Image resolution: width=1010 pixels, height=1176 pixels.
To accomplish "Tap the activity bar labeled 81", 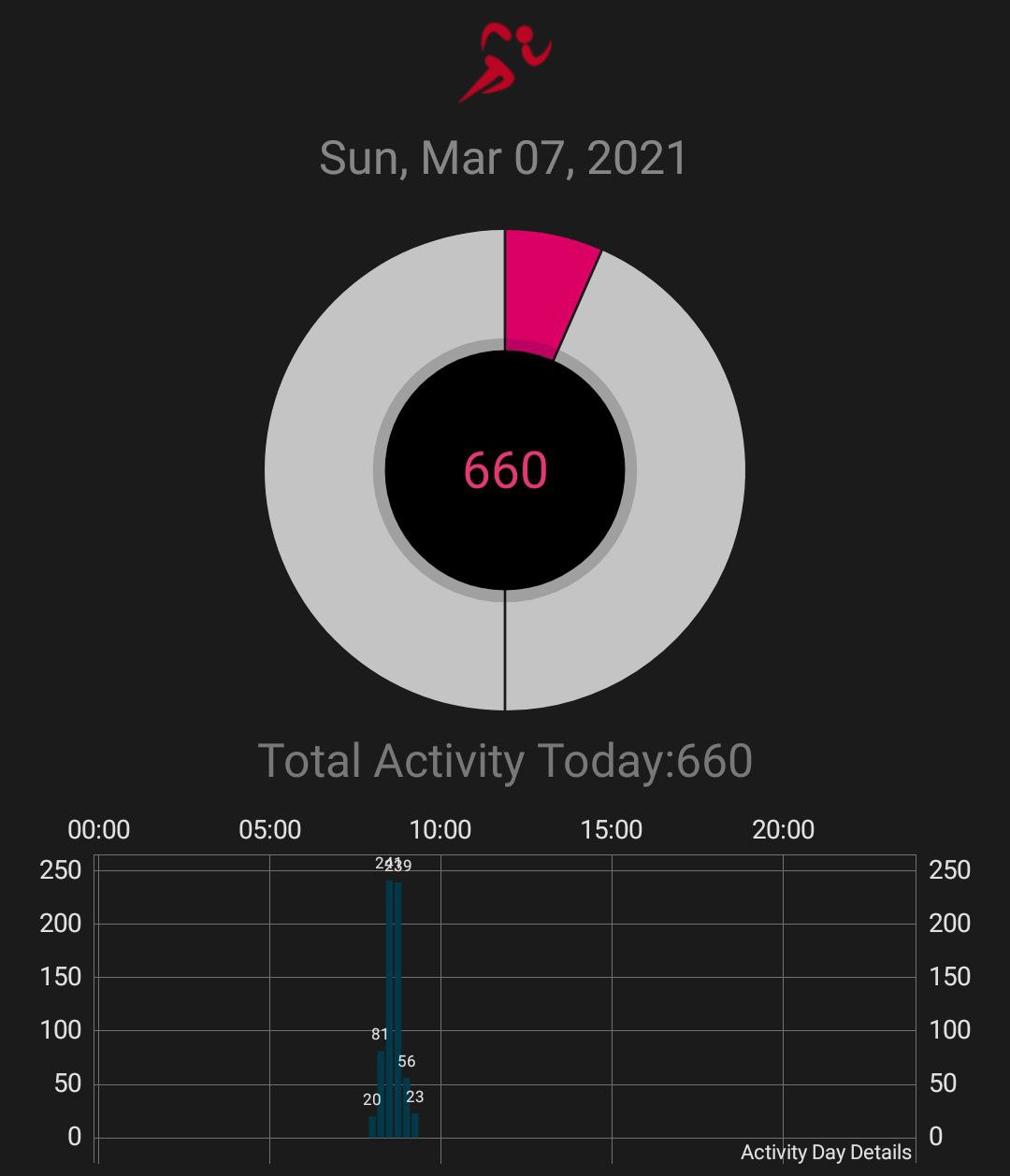I will coord(381,1094).
